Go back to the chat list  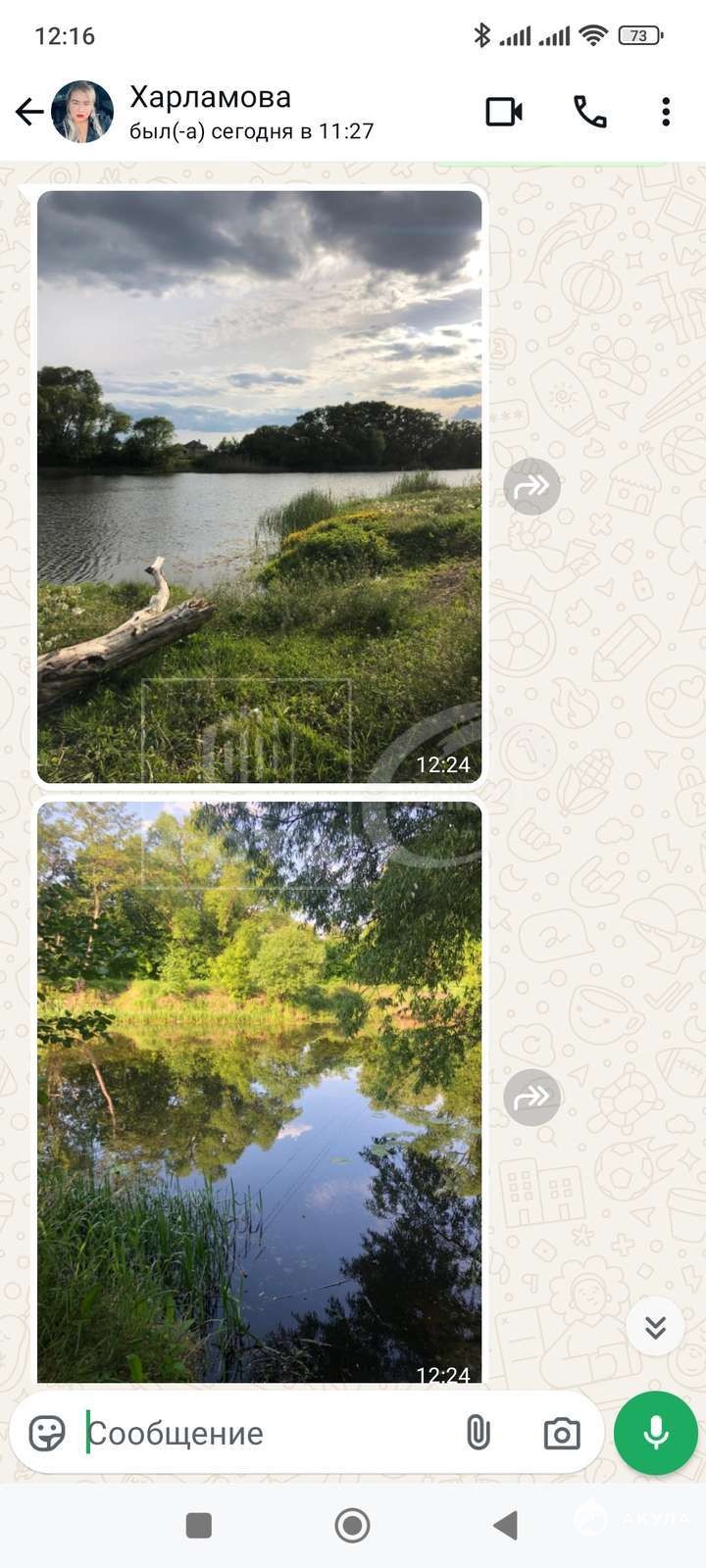coord(28,112)
